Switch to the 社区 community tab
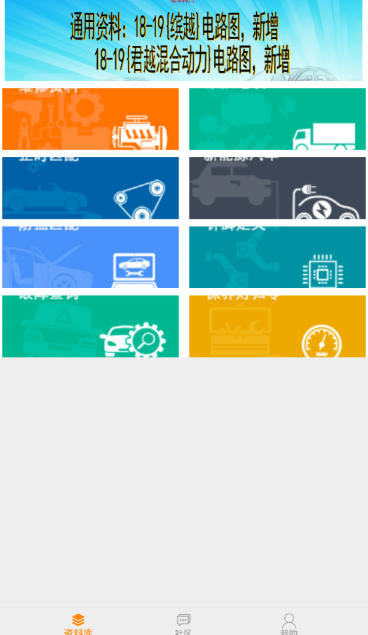Viewport: 368px width, 635px height. click(183, 624)
